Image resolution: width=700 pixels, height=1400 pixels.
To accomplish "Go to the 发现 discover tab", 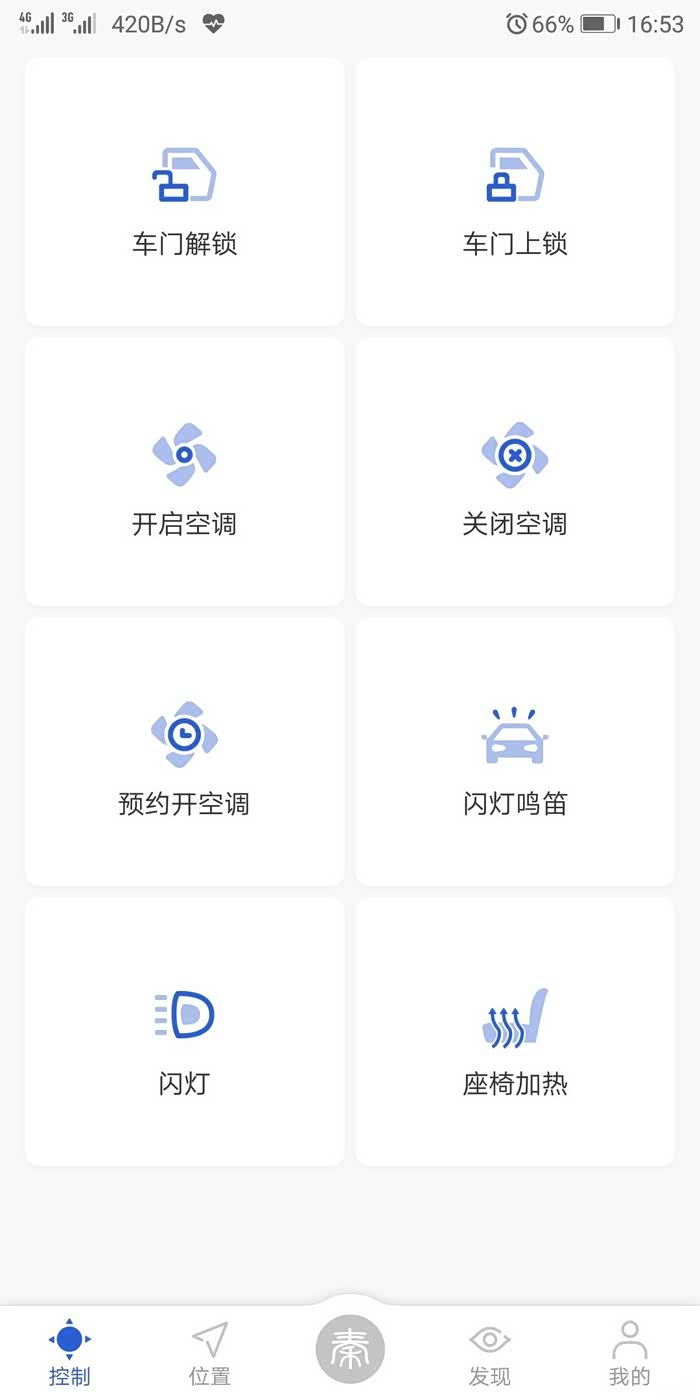I will [x=490, y=1352].
